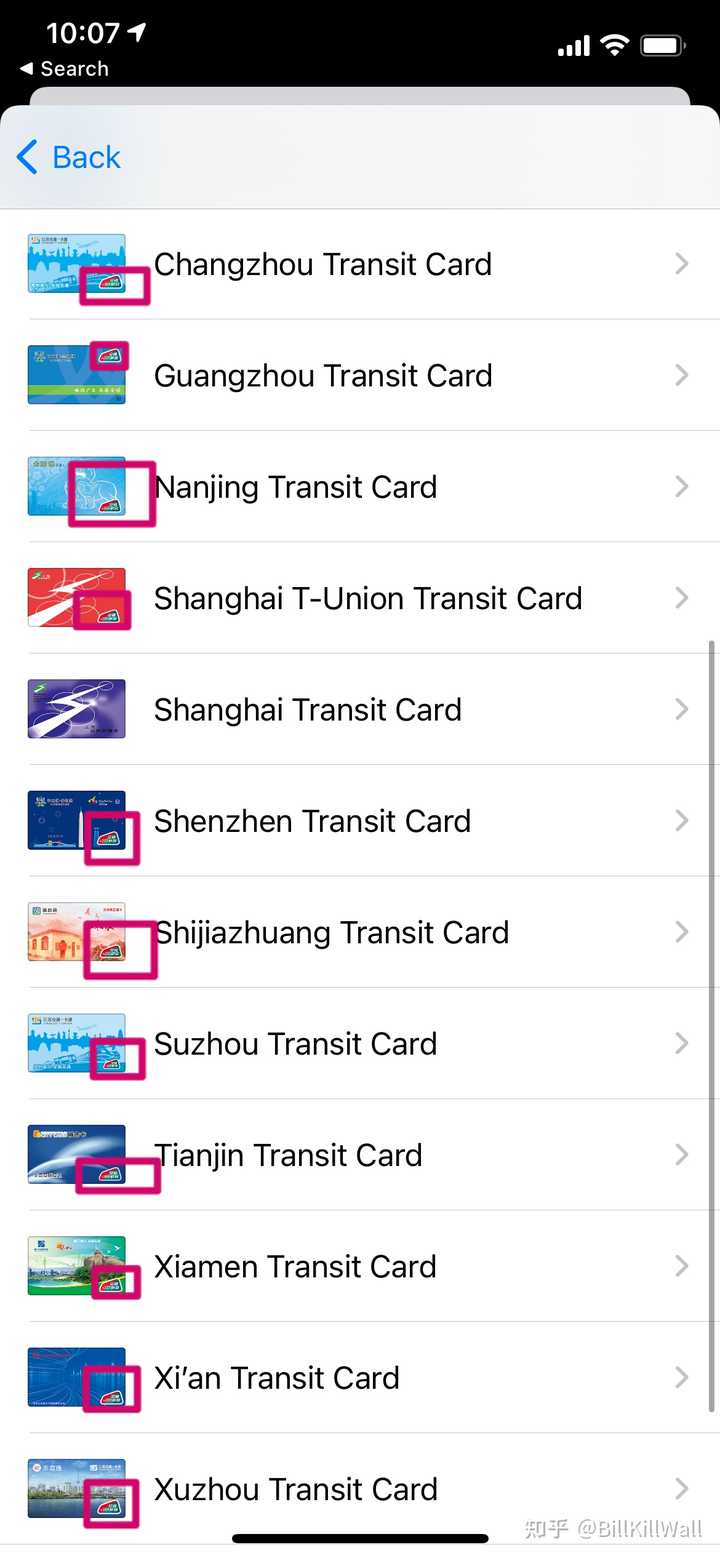Open the Suzhou Transit Card entry
This screenshot has height=1558, width=720.
[360, 1043]
